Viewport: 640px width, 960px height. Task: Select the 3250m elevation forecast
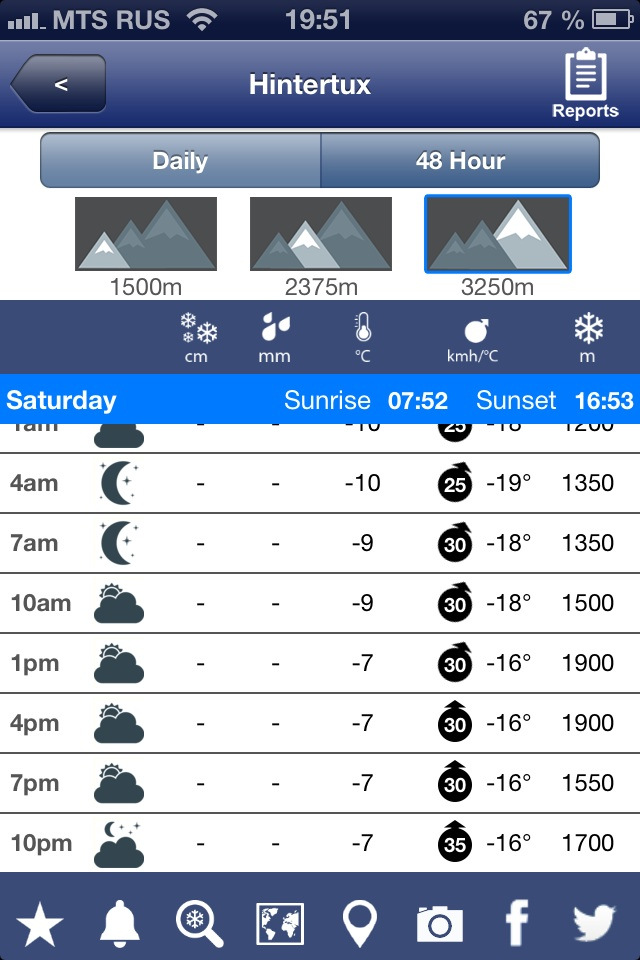click(x=497, y=235)
